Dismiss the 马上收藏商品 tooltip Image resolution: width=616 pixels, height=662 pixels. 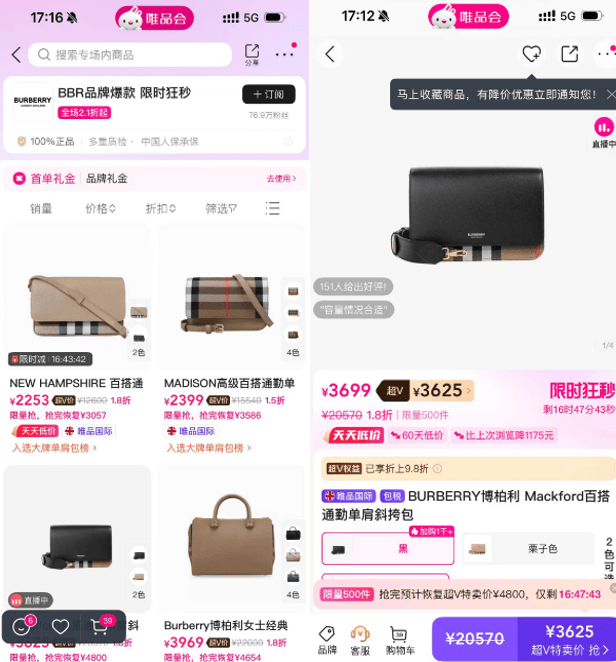point(611,94)
